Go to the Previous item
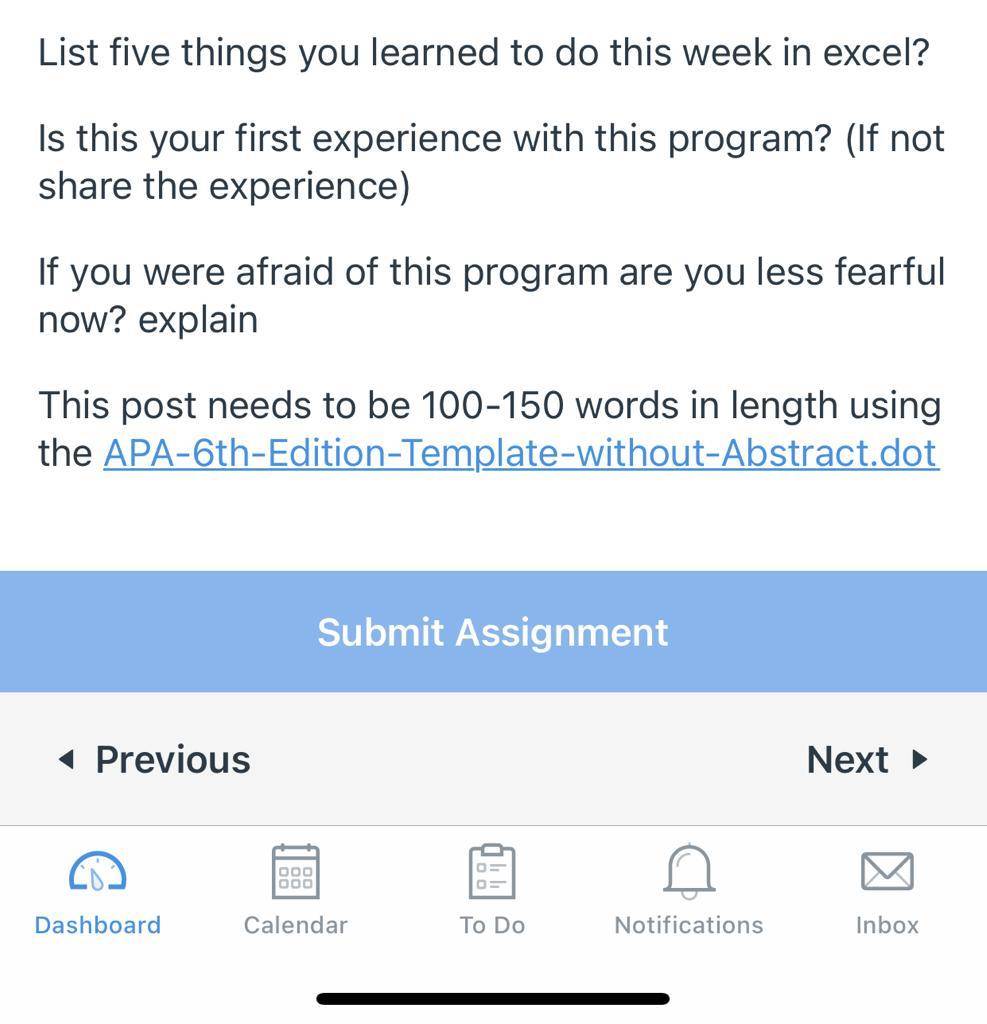 pyautogui.click(x=155, y=760)
